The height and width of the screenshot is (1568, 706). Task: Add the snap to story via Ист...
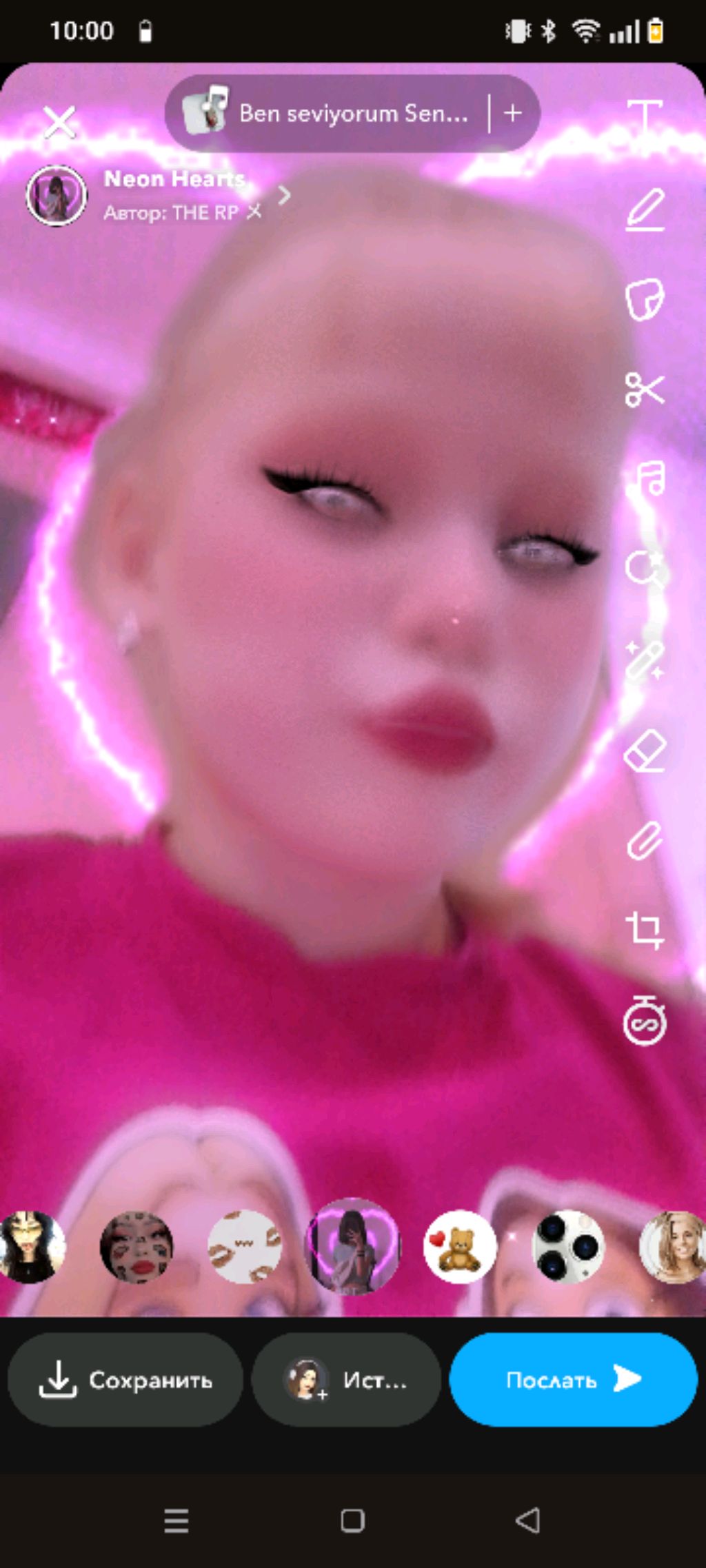point(346,1380)
